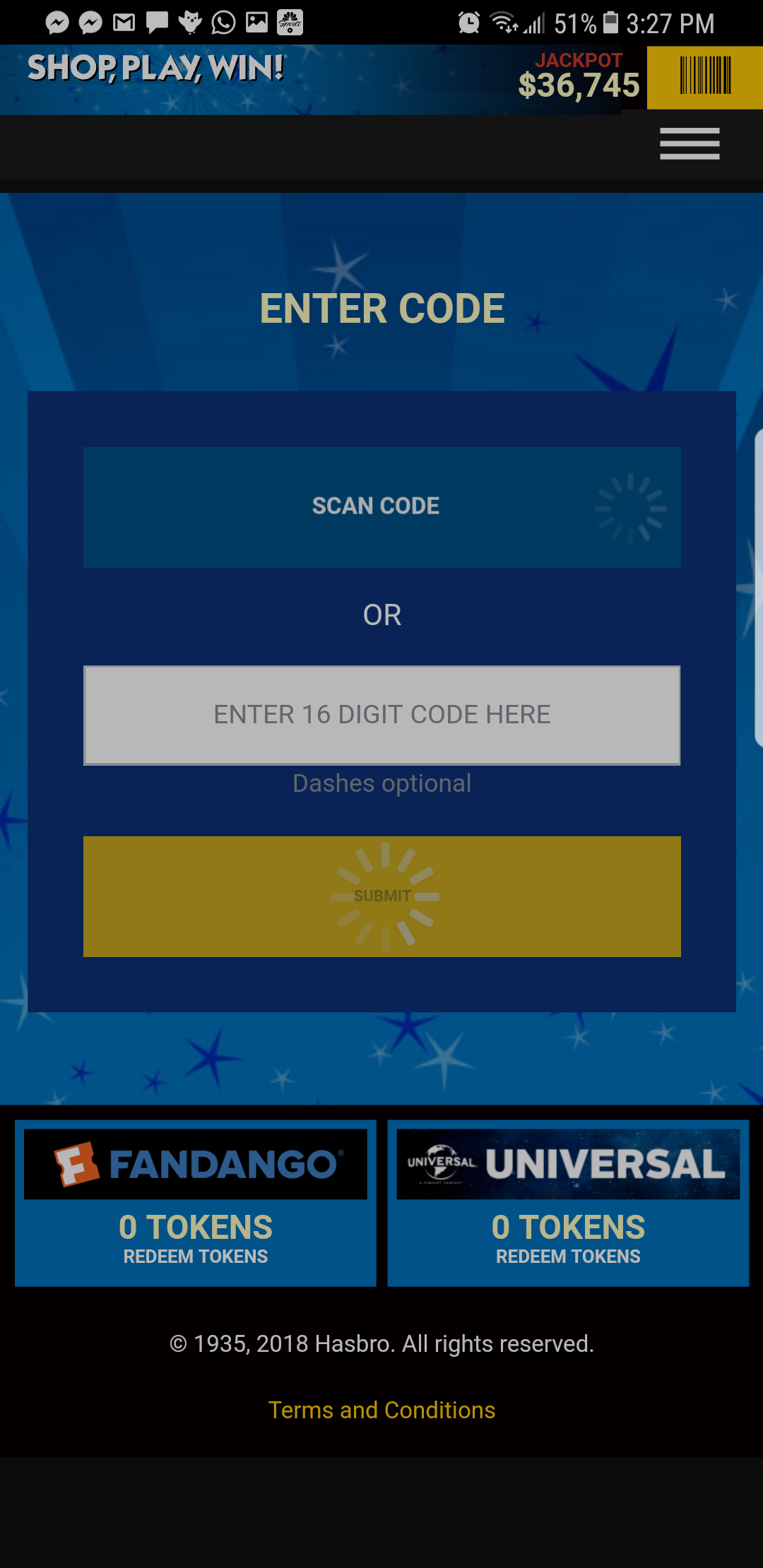763x1568 pixels.
Task: Open the hamburger menu
Action: click(690, 144)
